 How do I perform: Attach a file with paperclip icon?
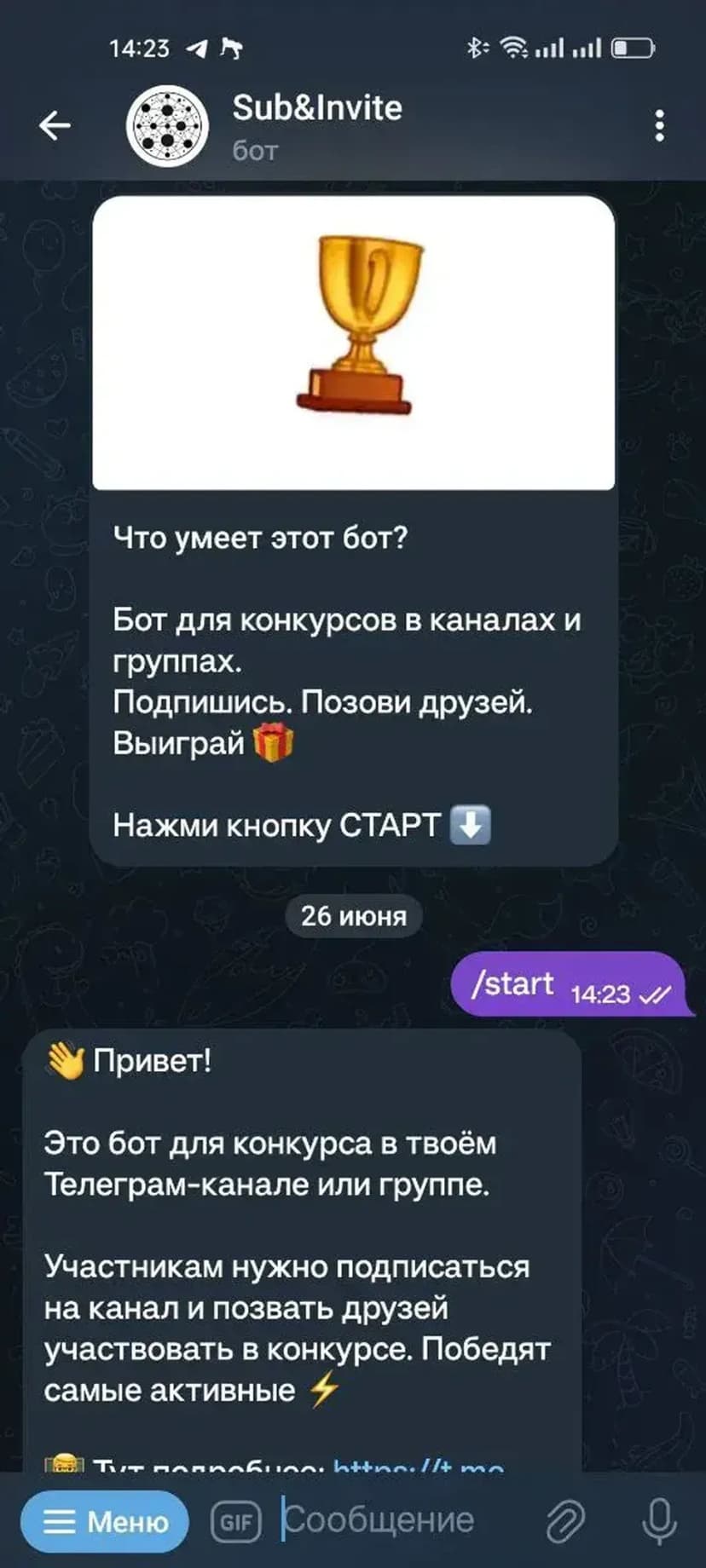565,1521
